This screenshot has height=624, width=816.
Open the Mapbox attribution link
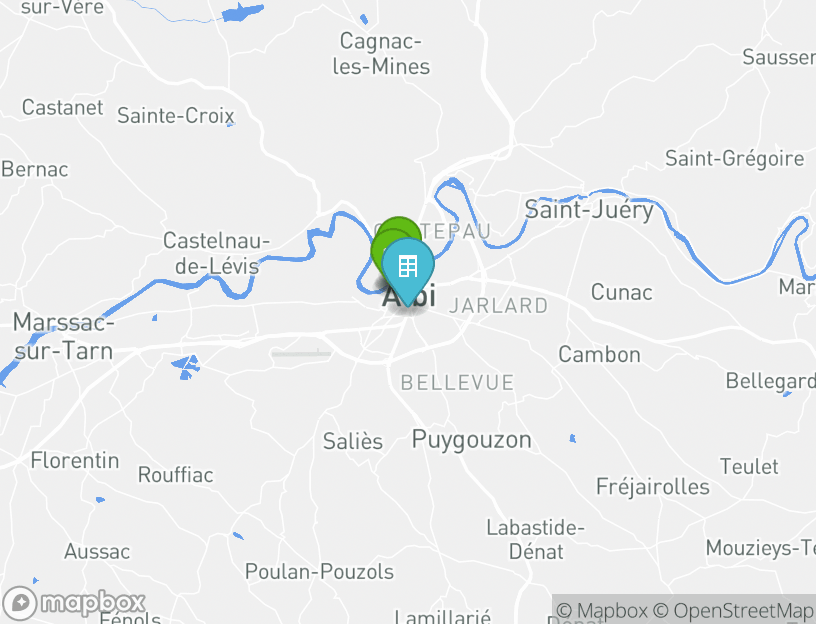[x=601, y=610]
